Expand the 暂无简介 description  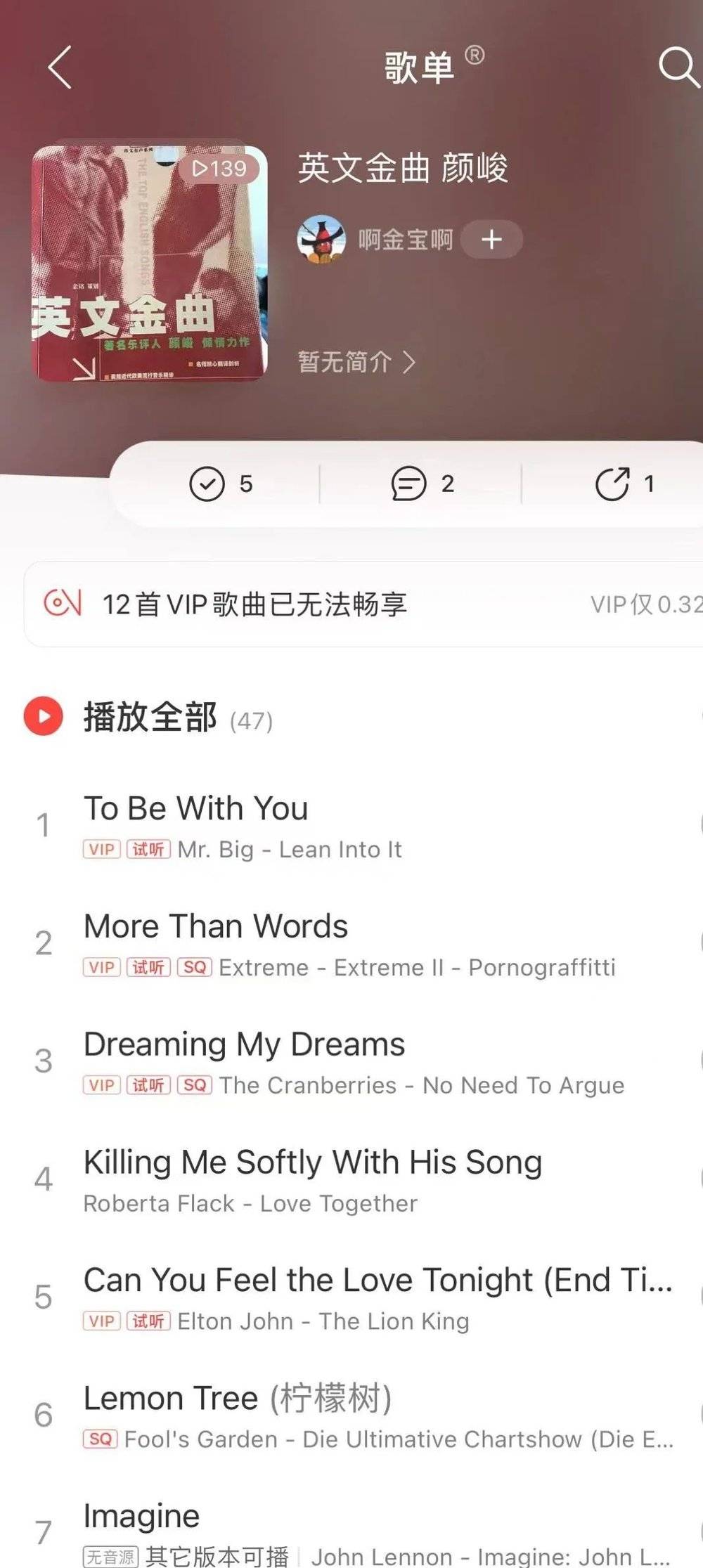pos(356,362)
